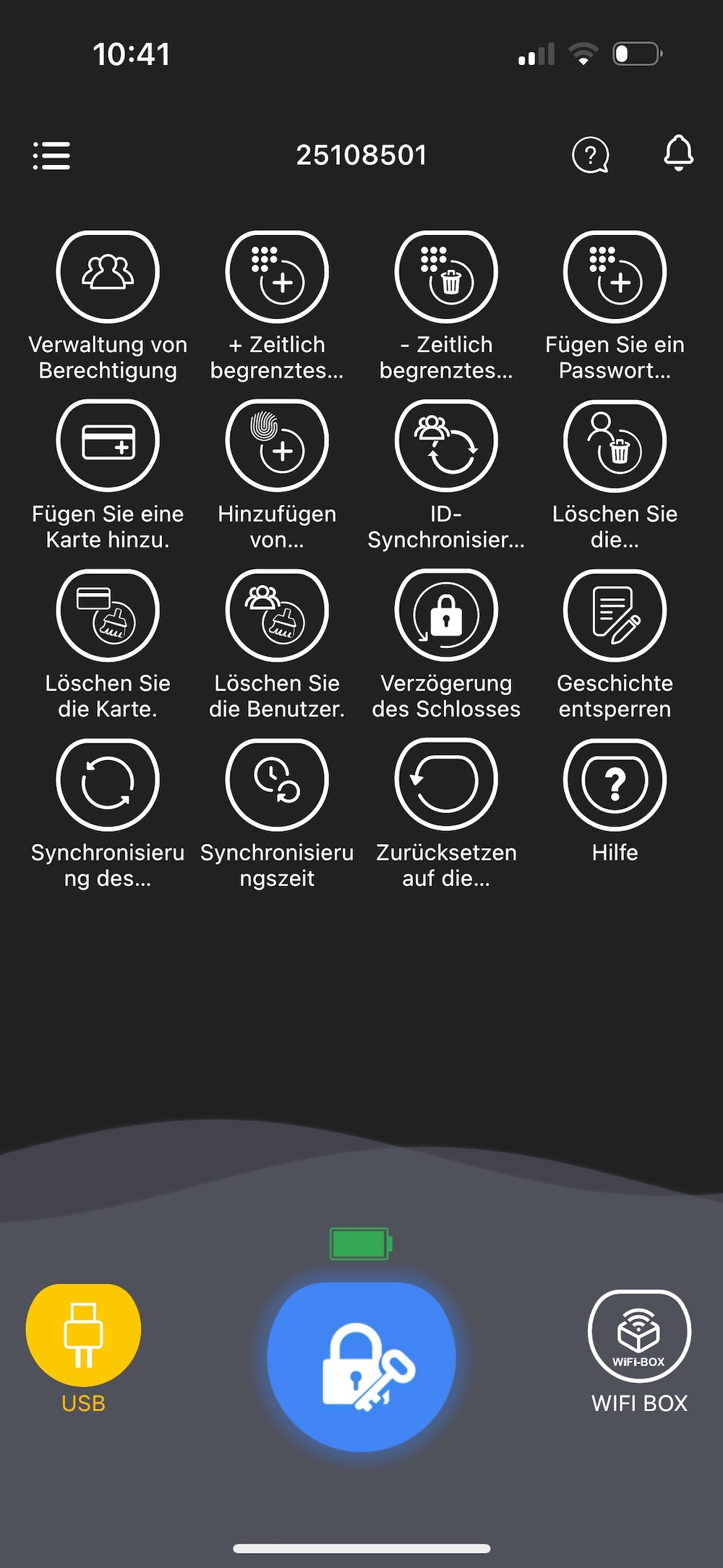
Task: Select + Zeitlich begrenztes option
Action: click(277, 277)
